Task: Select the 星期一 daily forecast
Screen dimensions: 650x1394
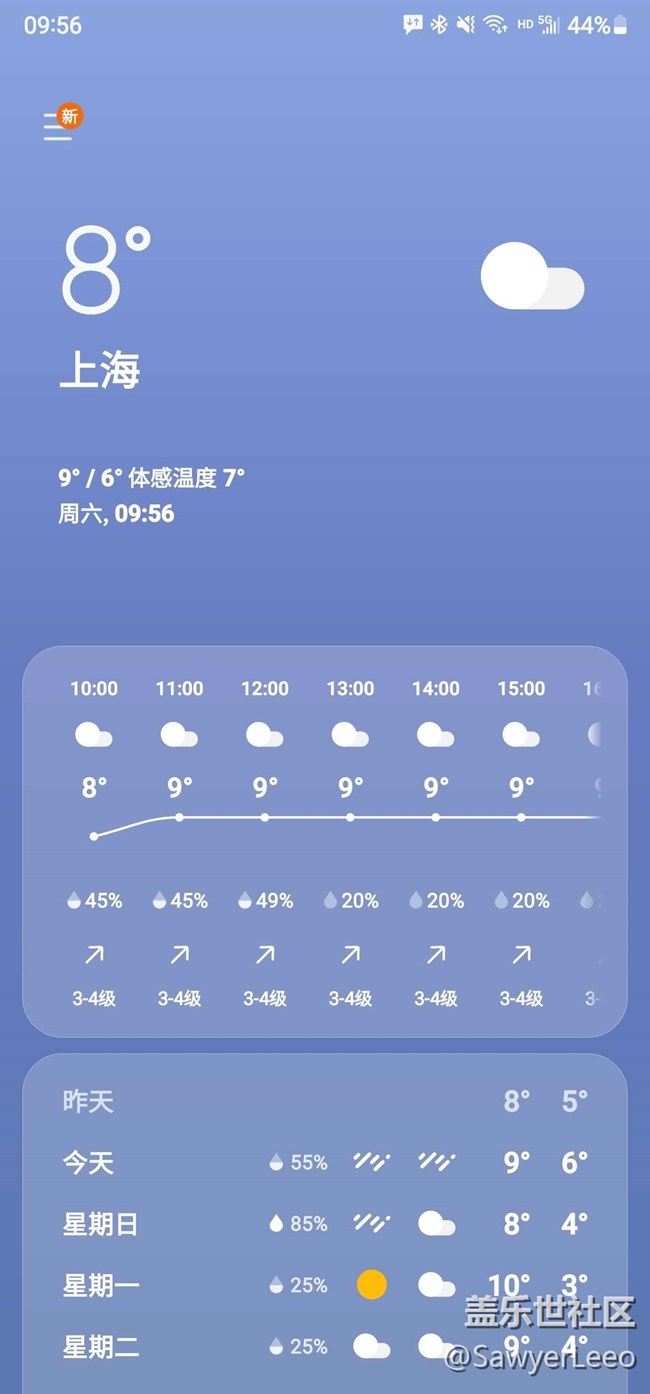Action: 324,1285
